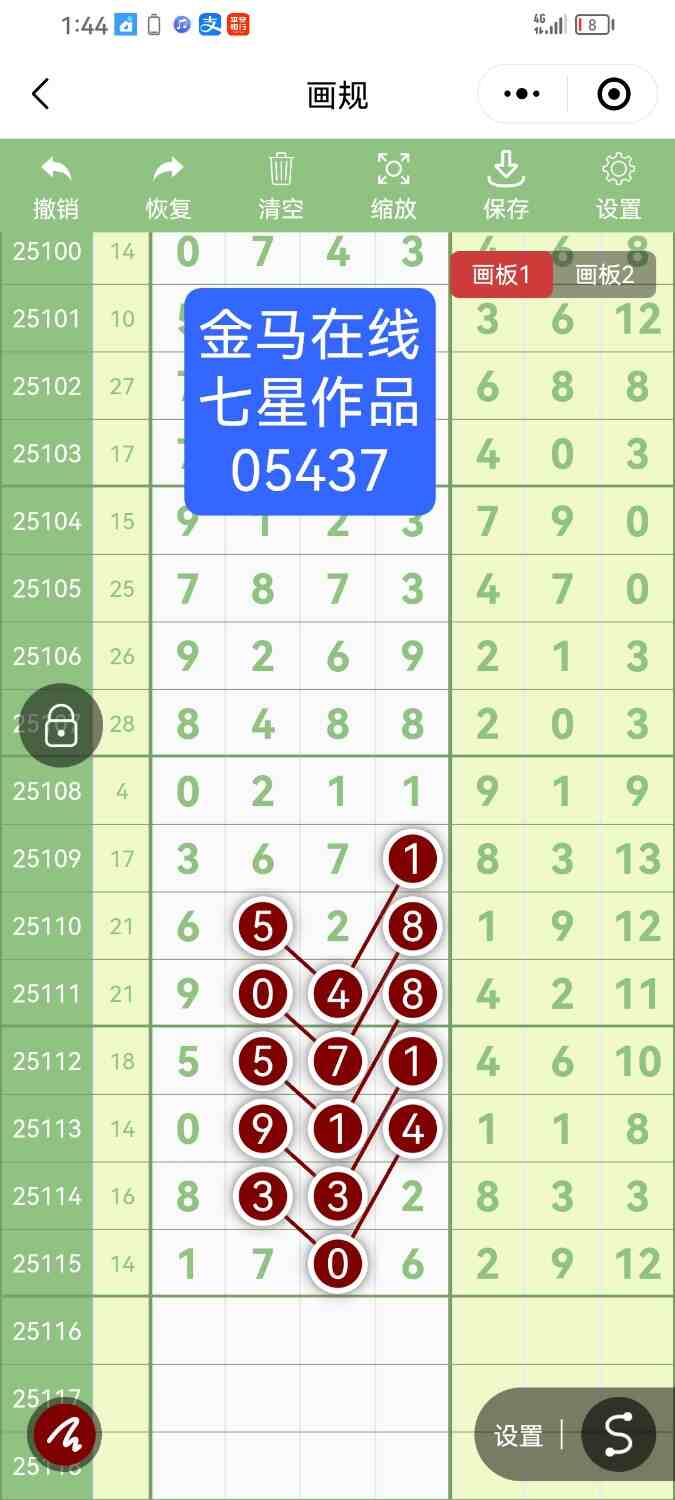
Task: Switch to 画板1
Action: coord(501,275)
